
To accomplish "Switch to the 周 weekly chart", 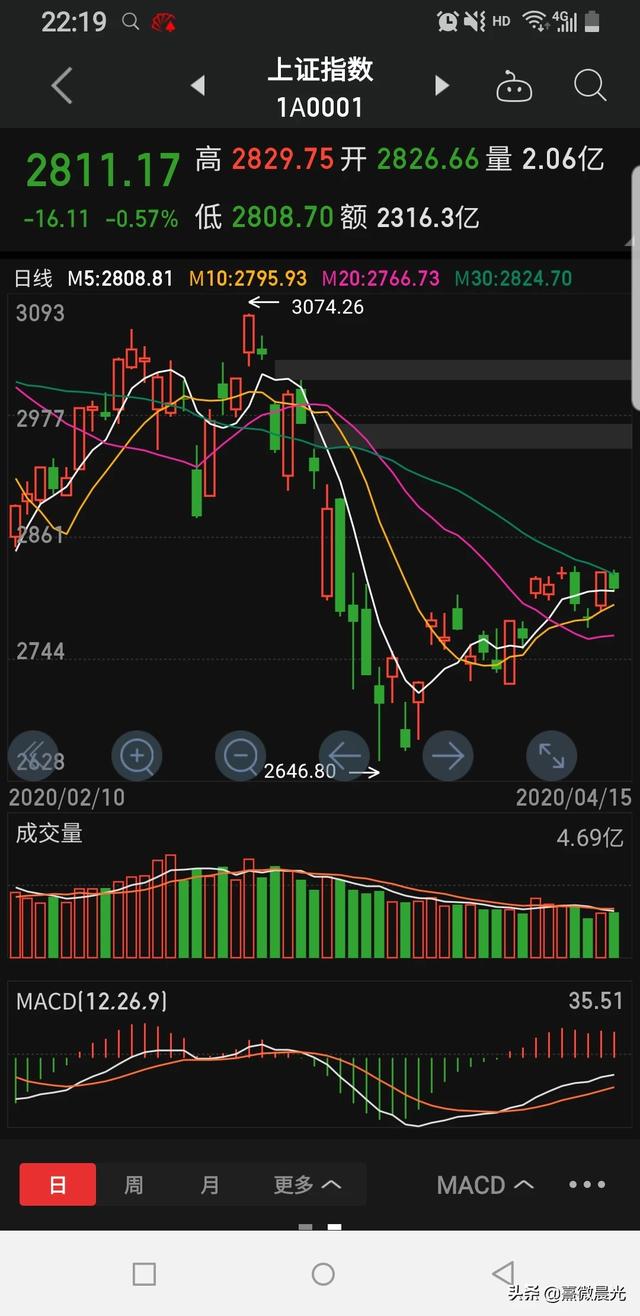I will 133,1185.
